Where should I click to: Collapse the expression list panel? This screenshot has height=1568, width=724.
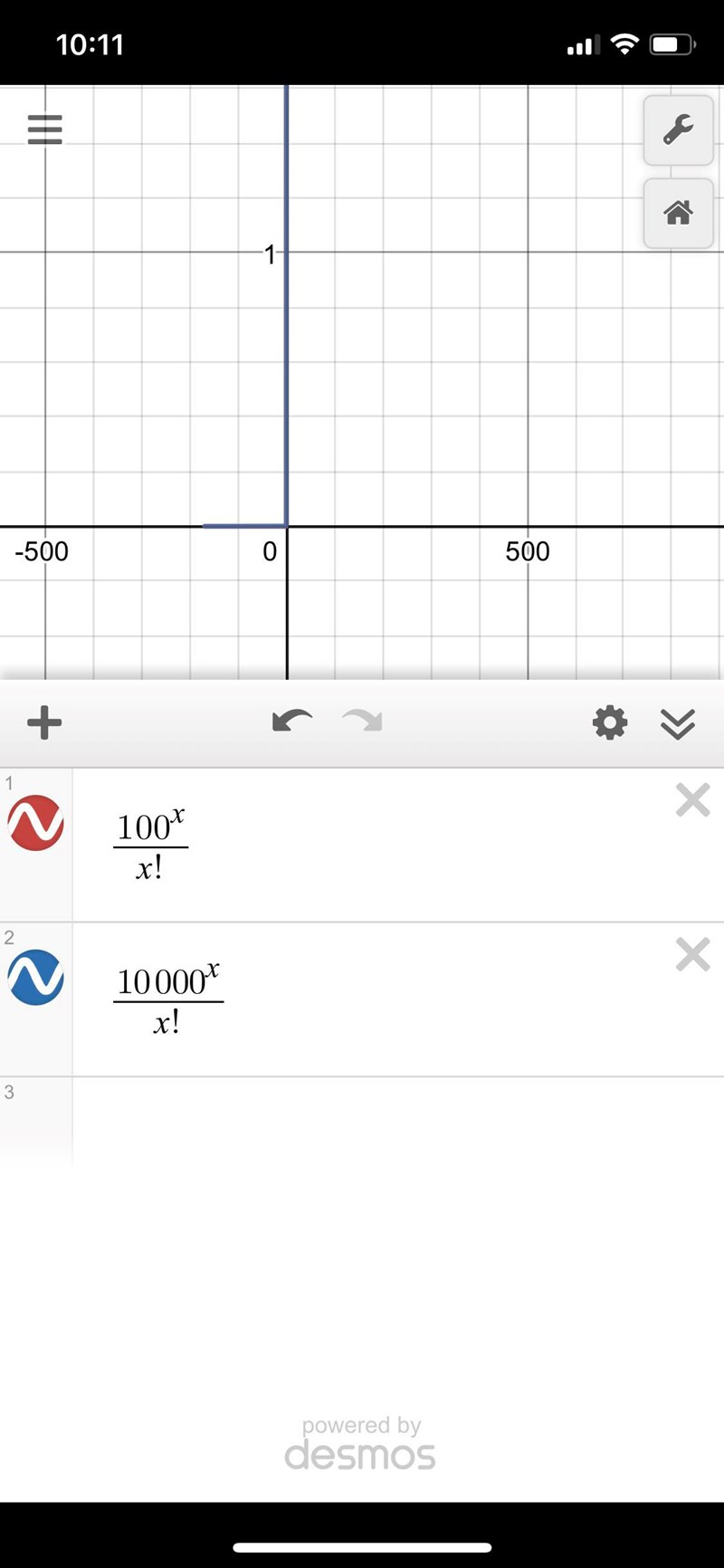point(678,723)
